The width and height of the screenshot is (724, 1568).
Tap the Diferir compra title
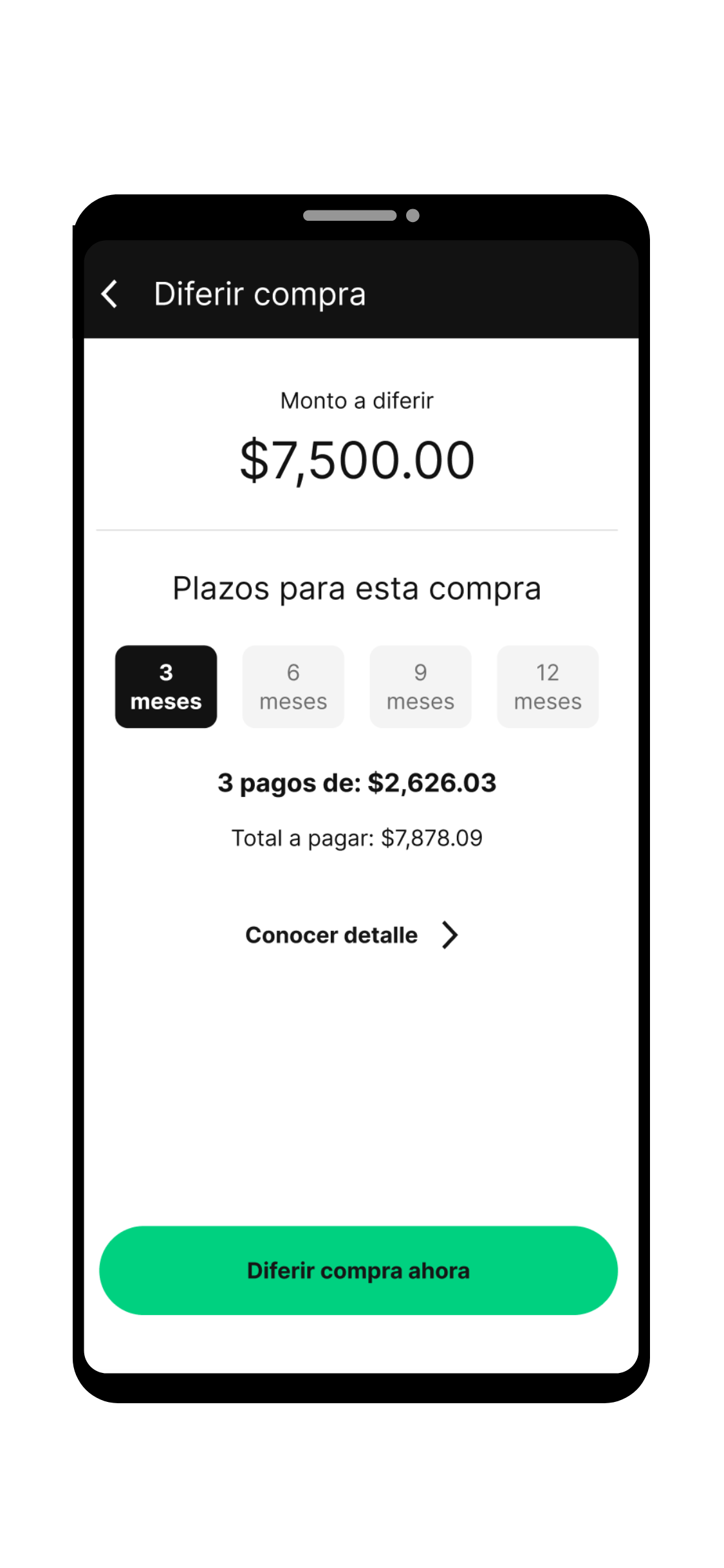click(259, 293)
